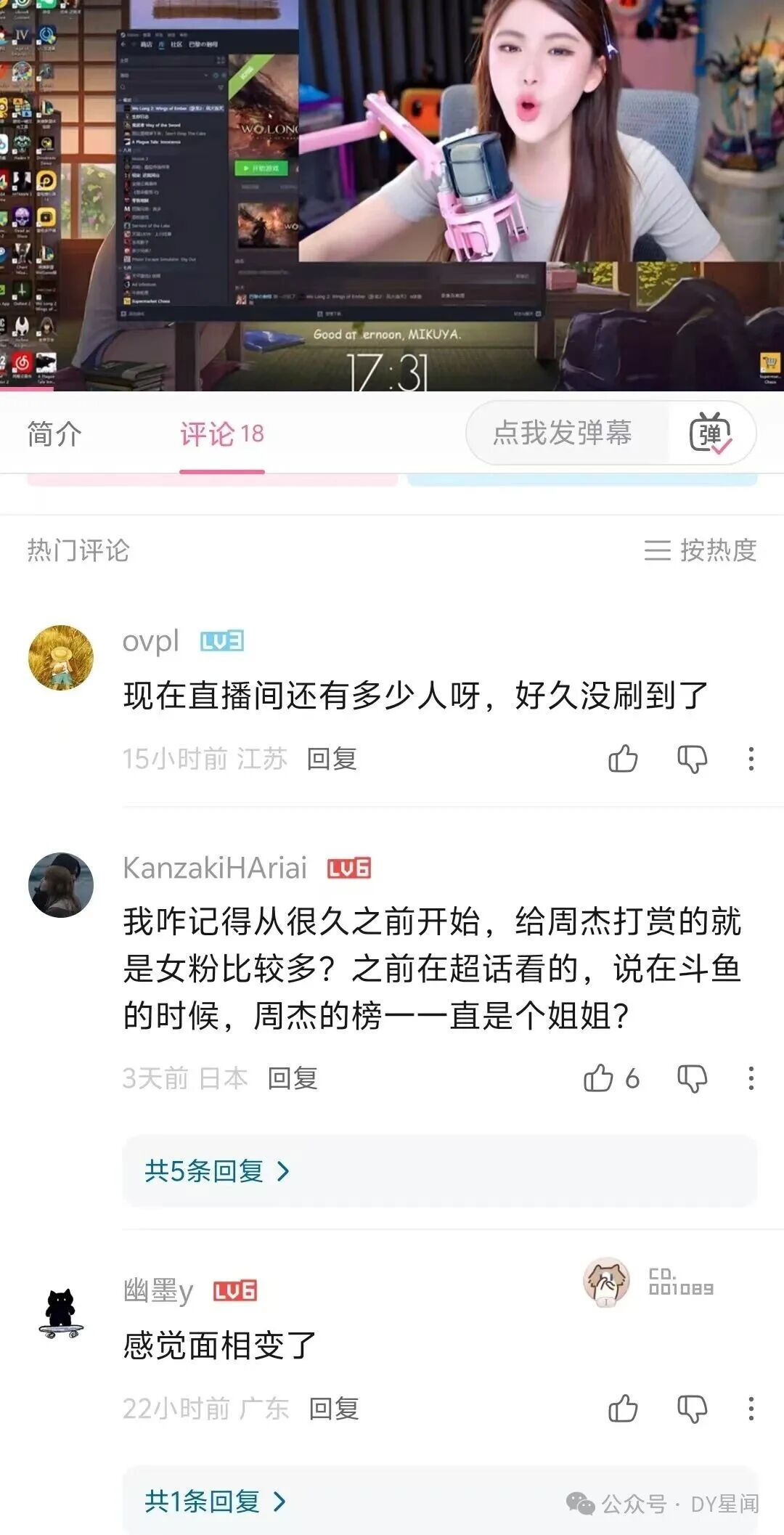Expand 共5条回复 replies
Viewport: 784px width, 1535px height.
tap(217, 1170)
